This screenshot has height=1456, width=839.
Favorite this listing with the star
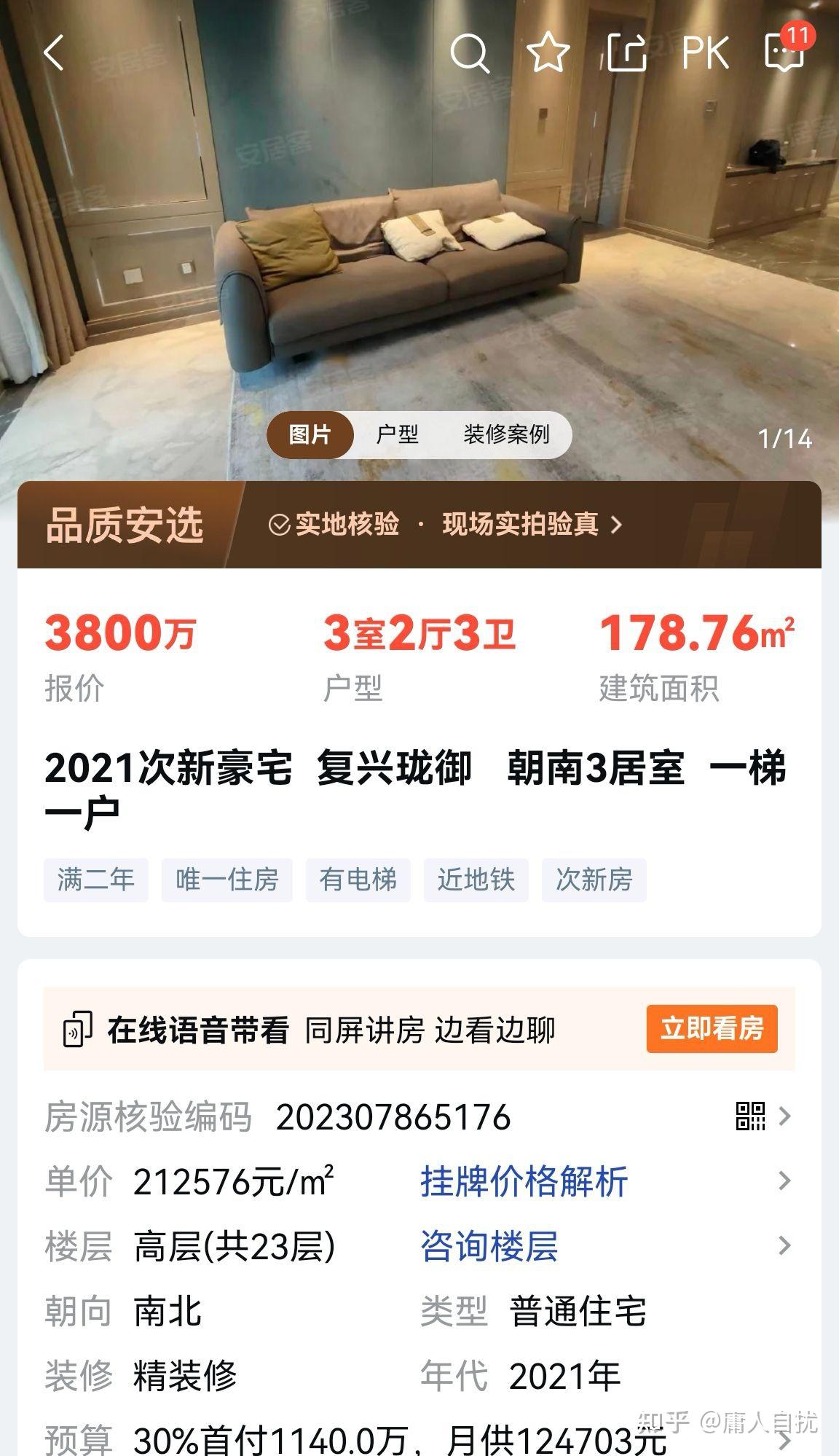tap(548, 53)
